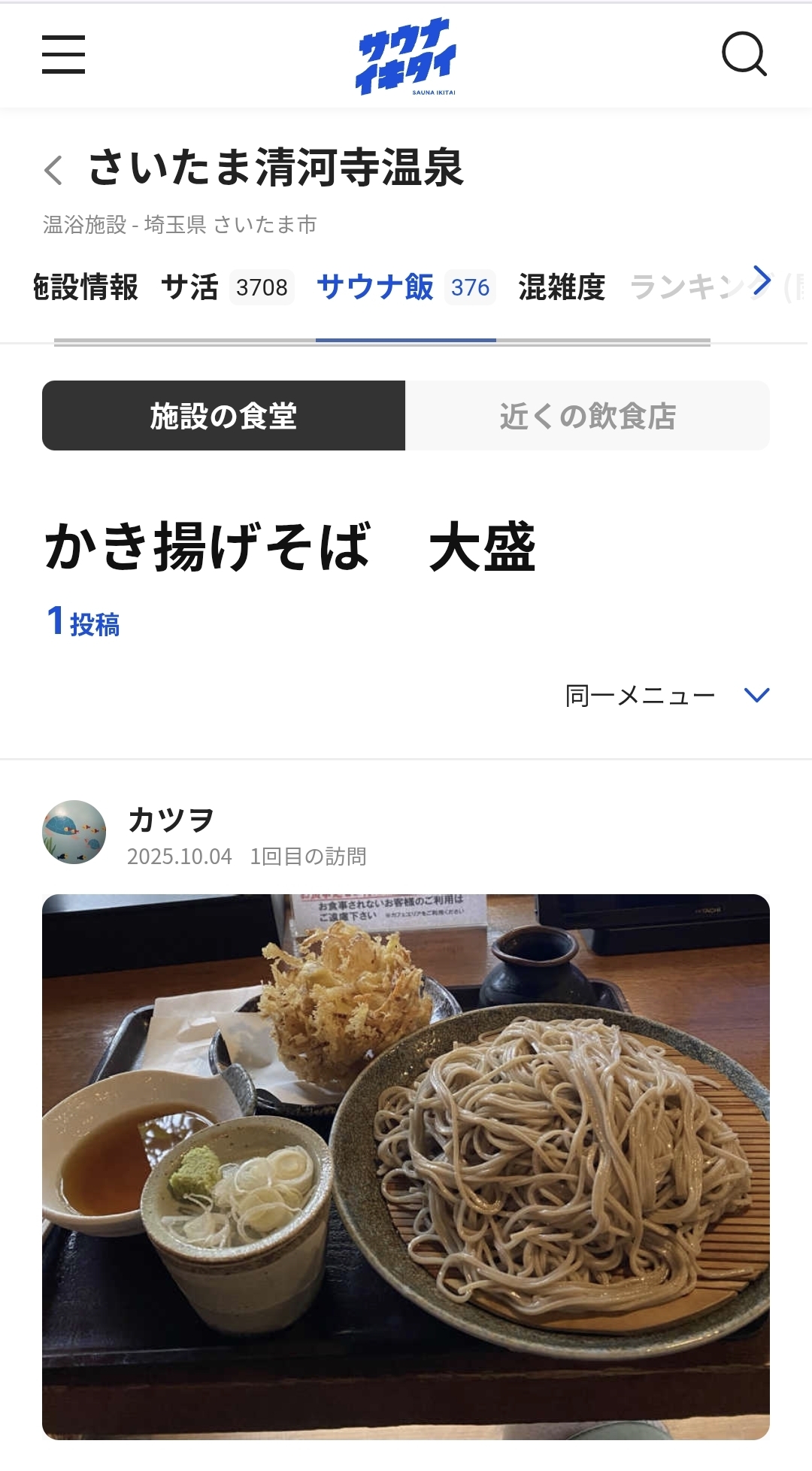The width and height of the screenshot is (812, 1471).
Task: Show more tabs with the right chevron
Action: (762, 281)
